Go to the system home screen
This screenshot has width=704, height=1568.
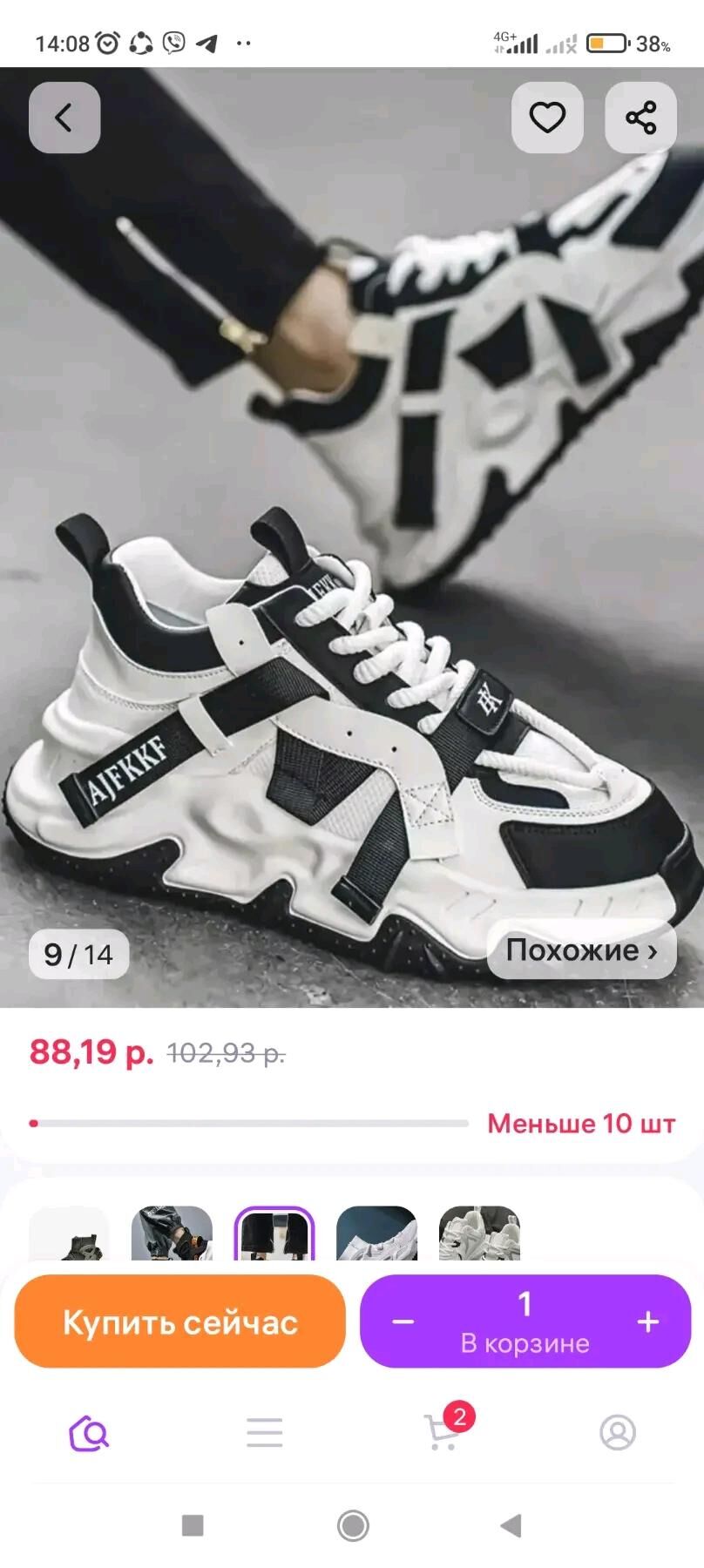click(x=353, y=1525)
